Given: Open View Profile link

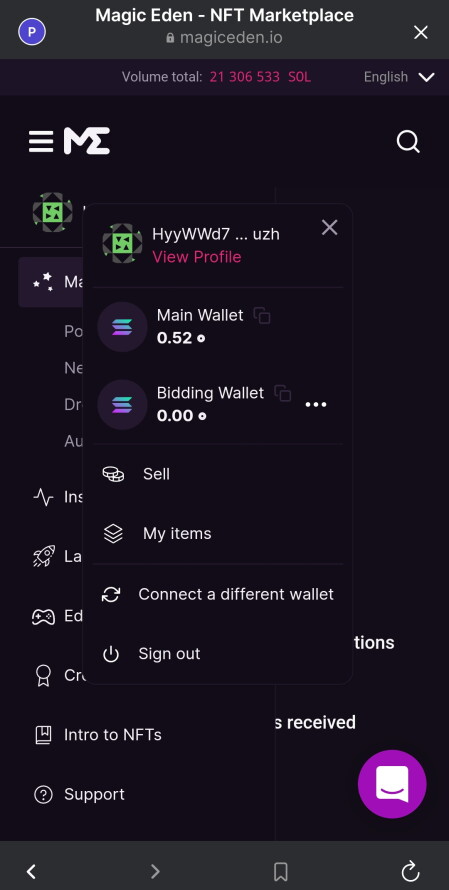Looking at the screenshot, I should (x=196, y=257).
